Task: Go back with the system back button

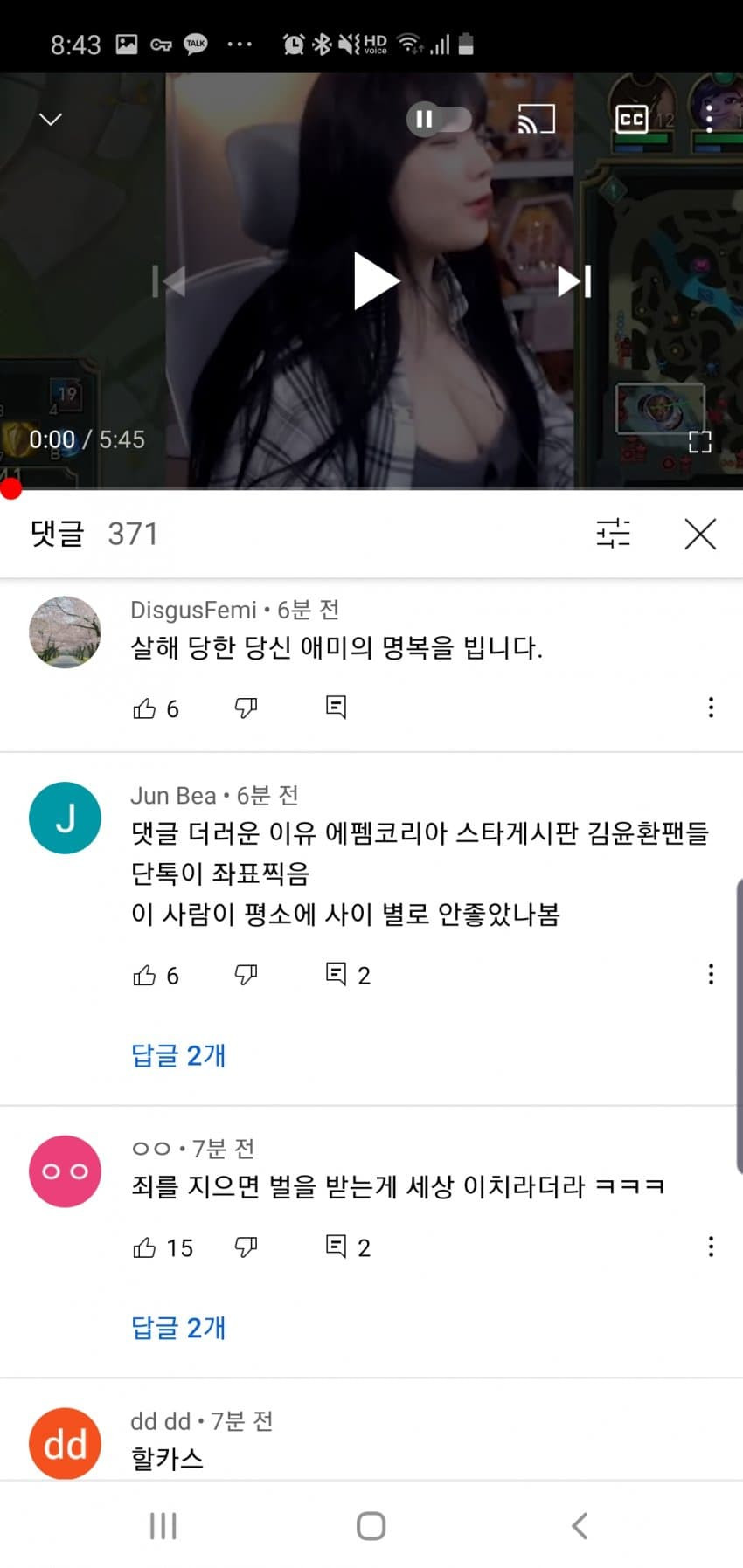Action: click(x=579, y=1526)
